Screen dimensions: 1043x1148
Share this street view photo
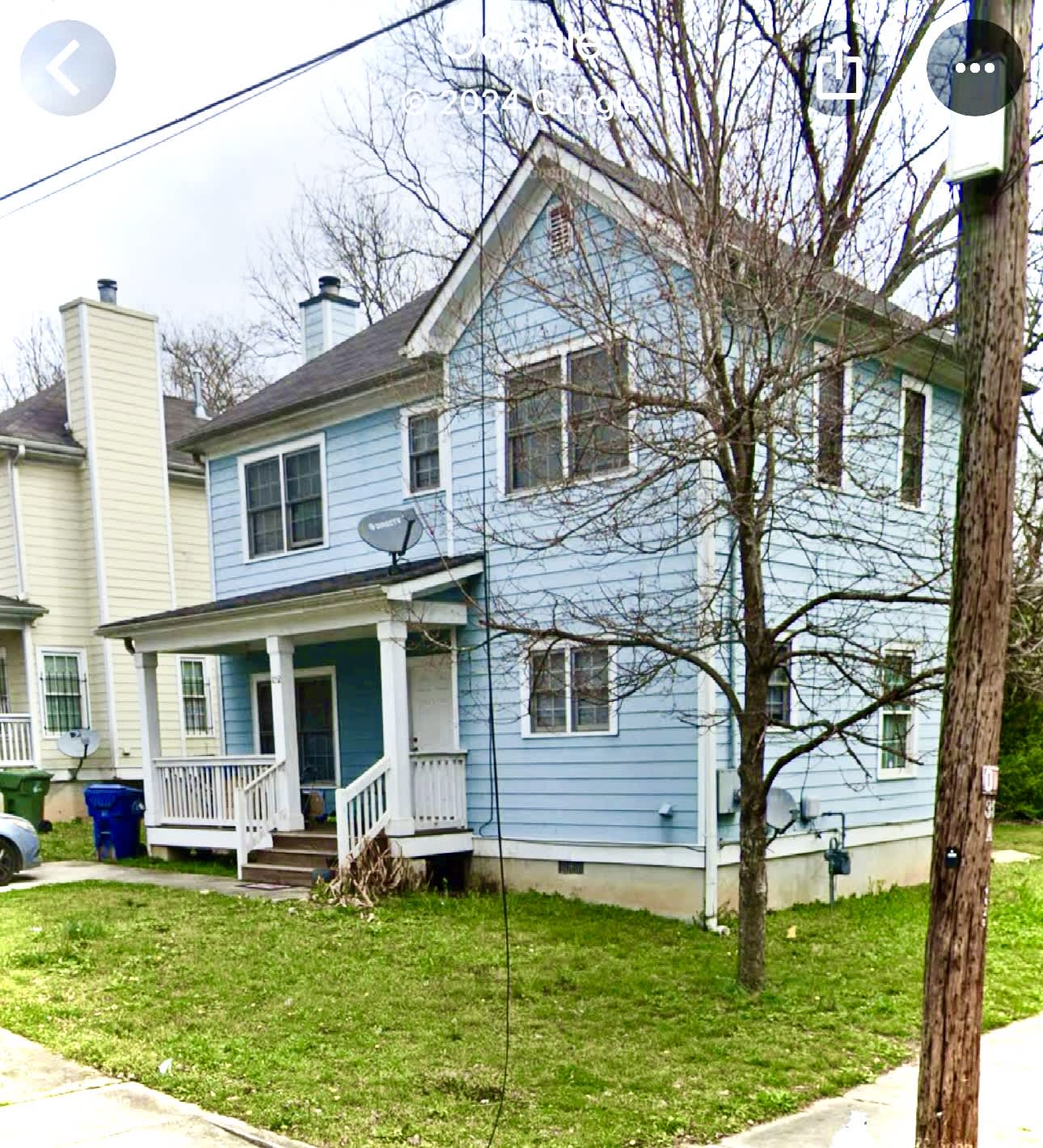(x=839, y=70)
